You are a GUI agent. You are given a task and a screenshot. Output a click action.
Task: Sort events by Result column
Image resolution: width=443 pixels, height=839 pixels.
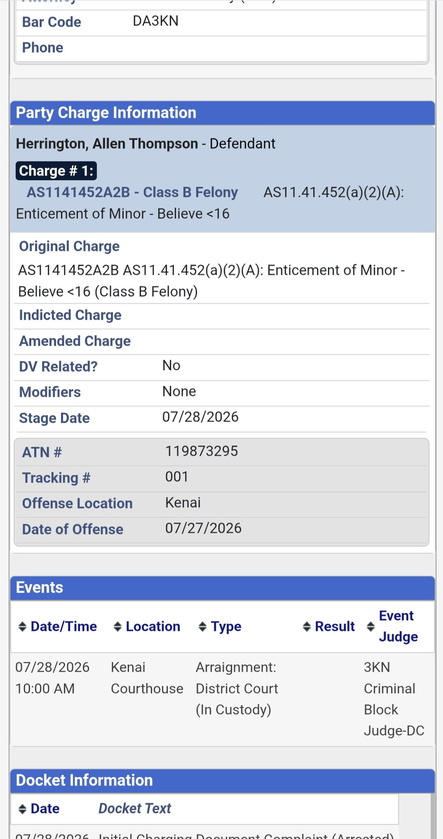pyautogui.click(x=329, y=627)
